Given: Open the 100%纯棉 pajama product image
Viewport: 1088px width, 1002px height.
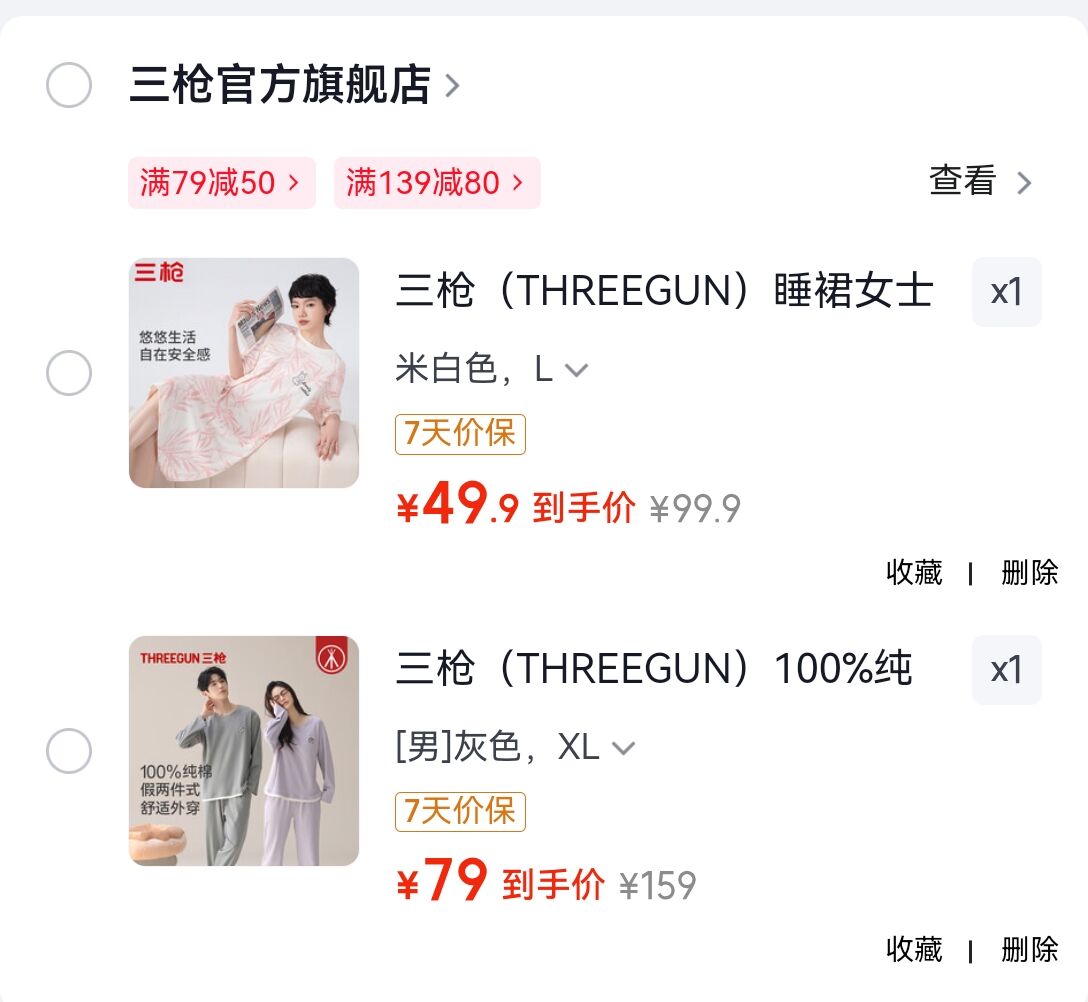Looking at the screenshot, I should point(244,750).
